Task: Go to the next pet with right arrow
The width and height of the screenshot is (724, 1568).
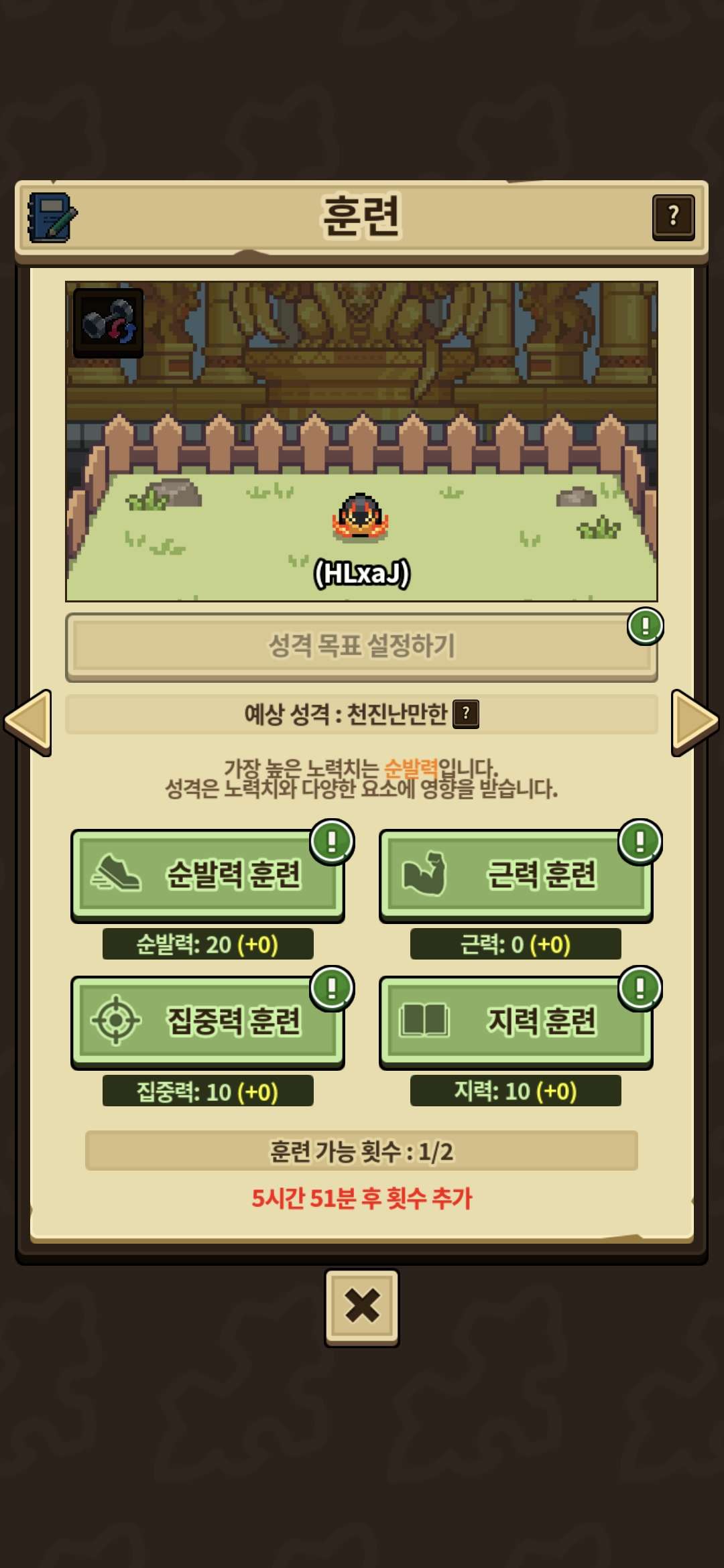Action: 695,722
